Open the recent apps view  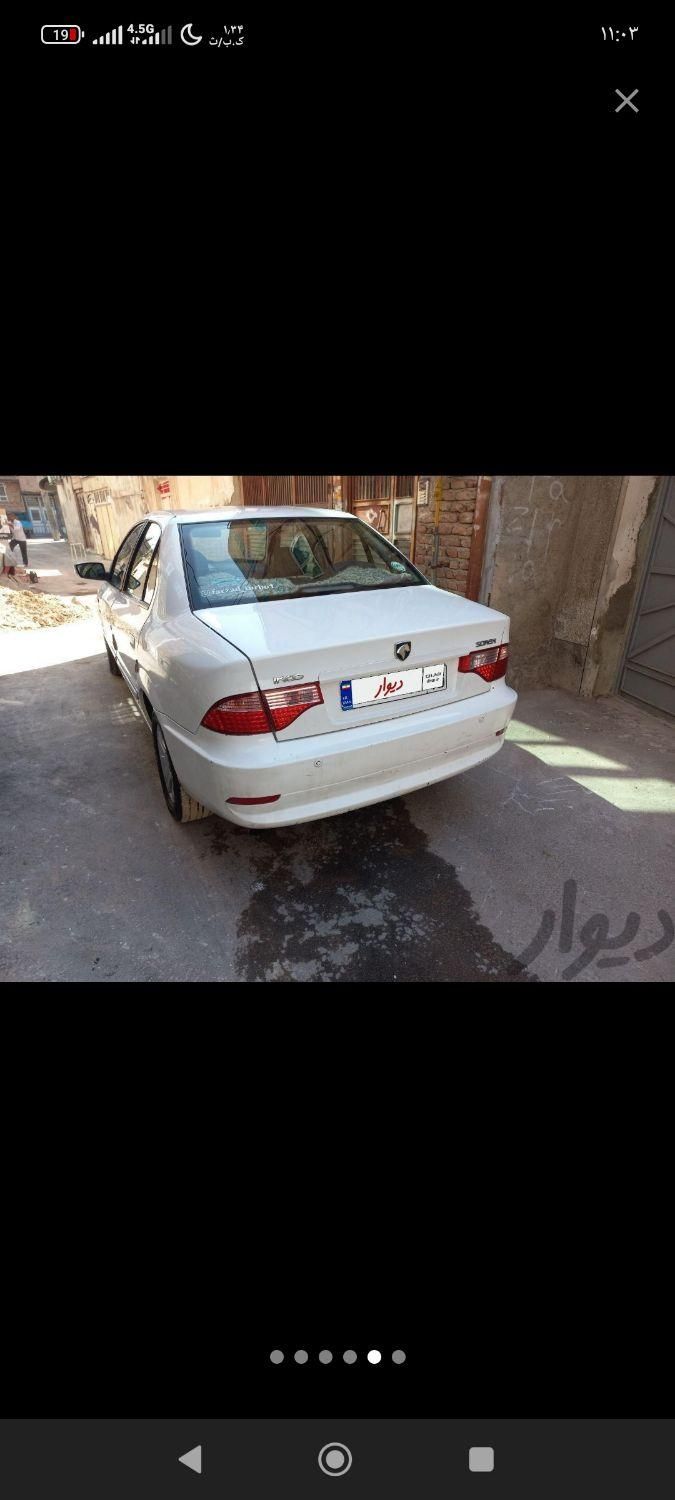point(481,1459)
